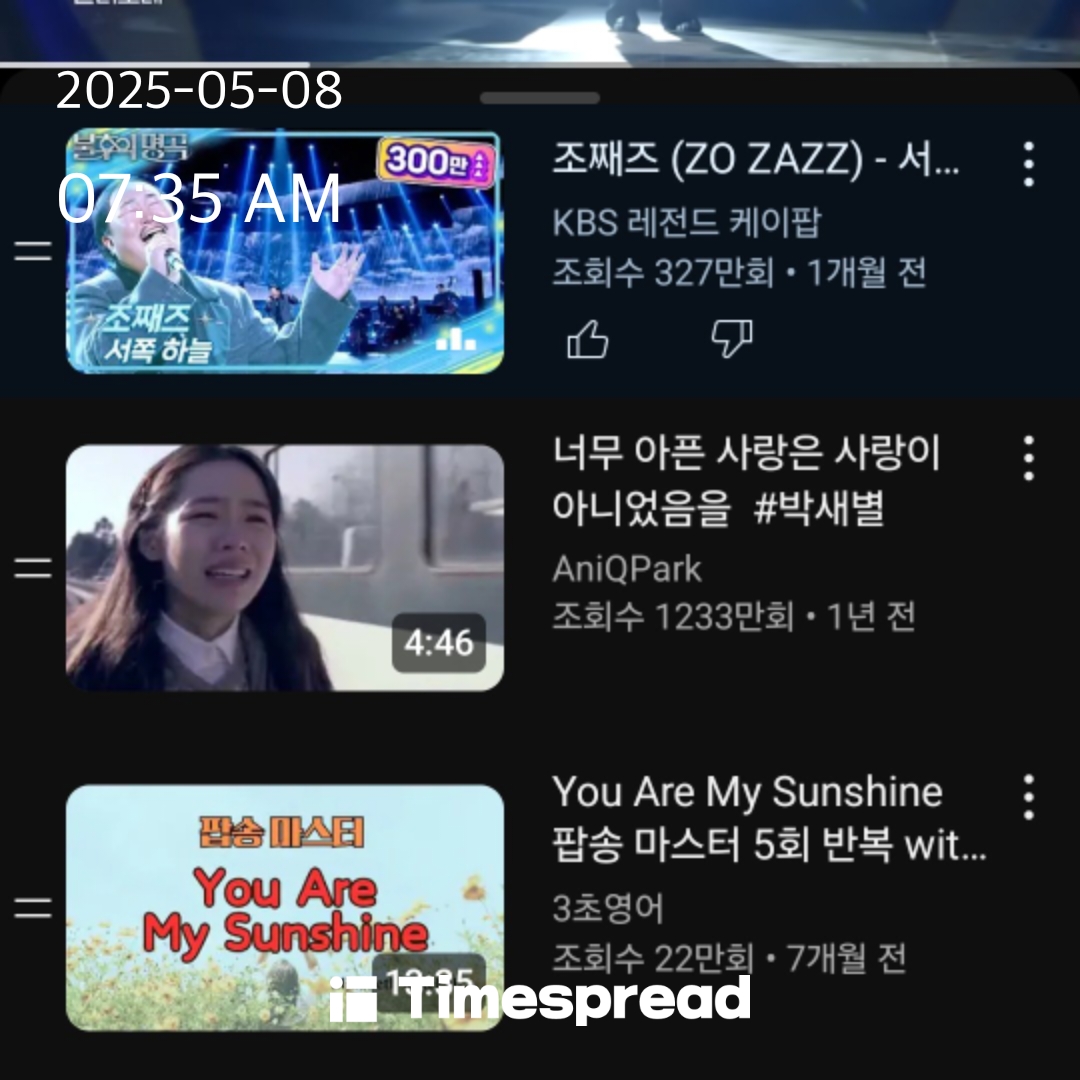Open more options for You Are My Sunshine
The image size is (1080, 1080).
[1028, 797]
